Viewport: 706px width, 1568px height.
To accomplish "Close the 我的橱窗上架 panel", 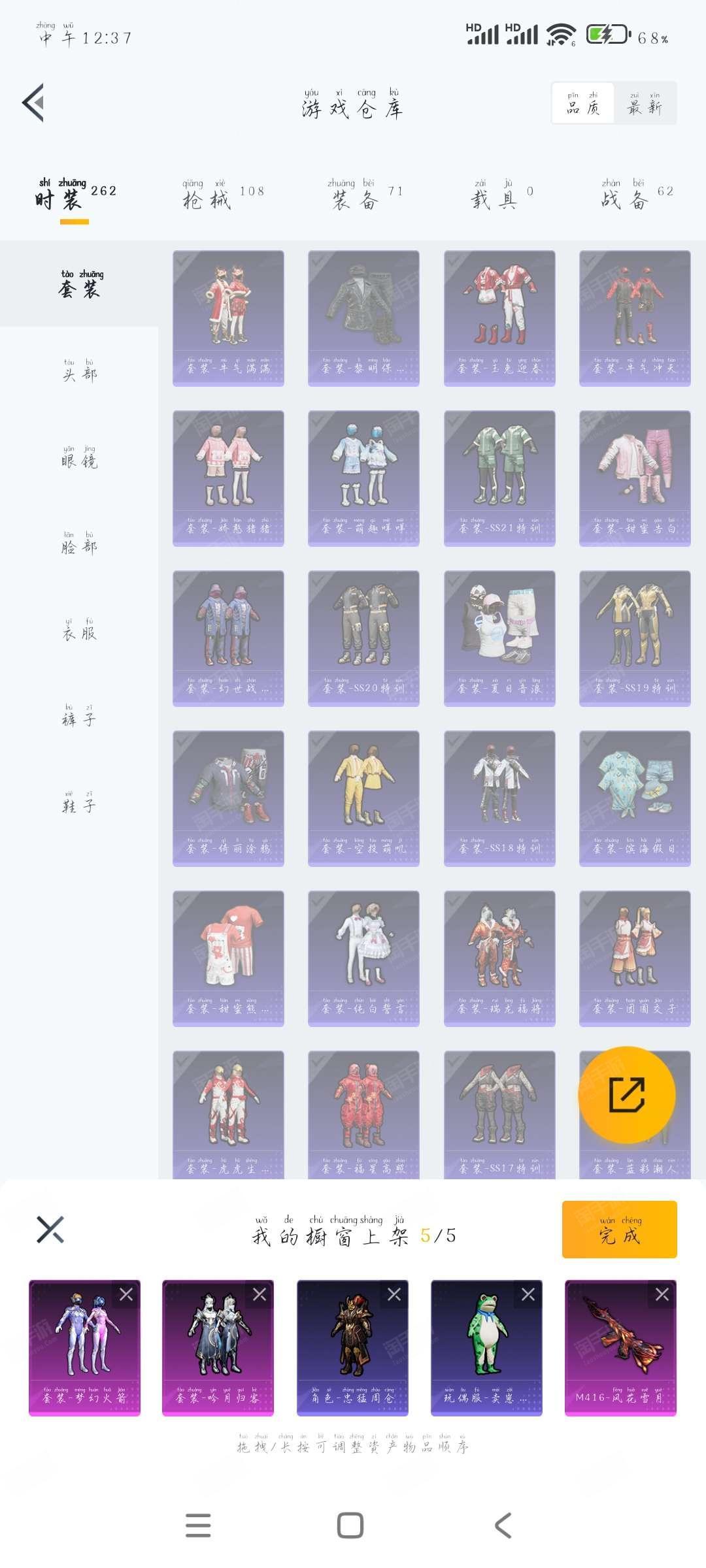I will (x=50, y=1230).
